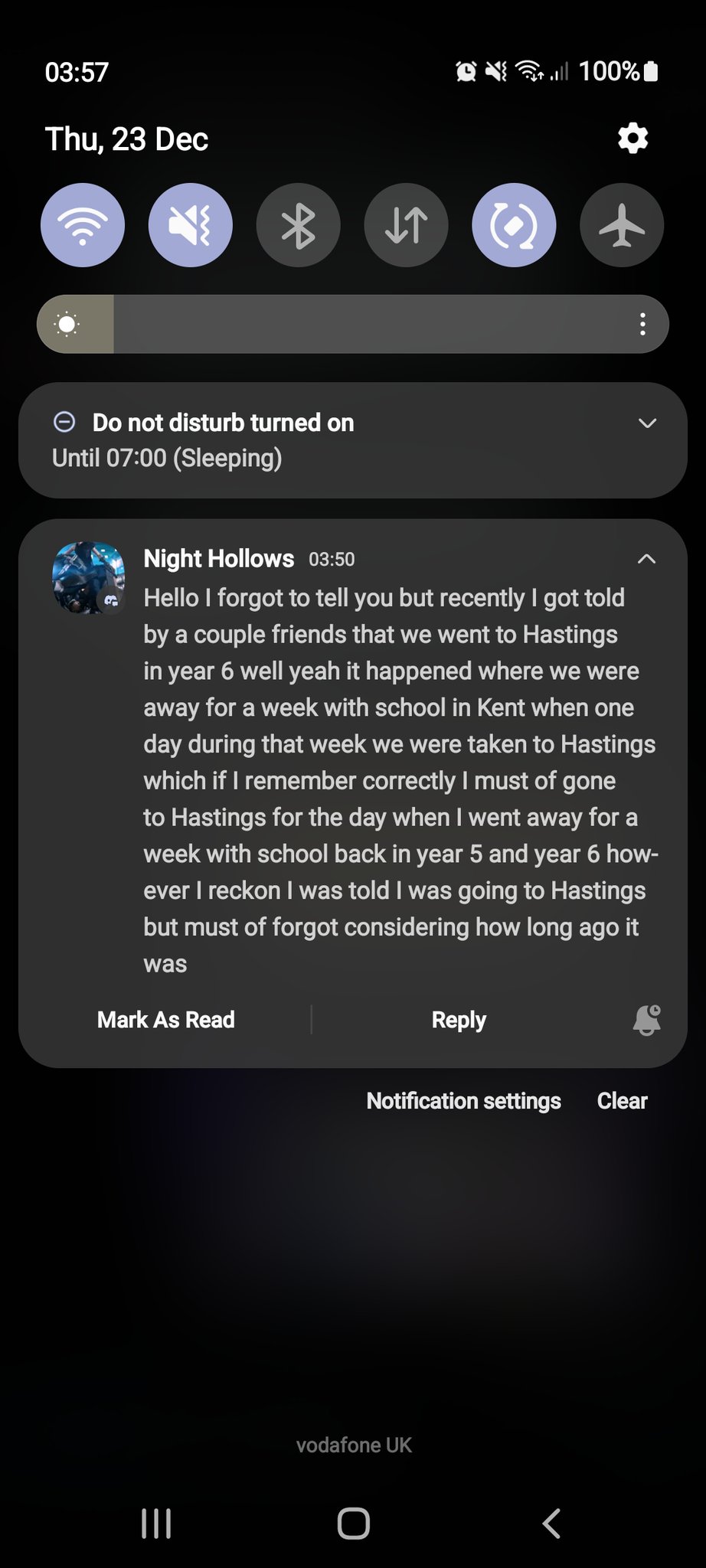Reply to Night Hollows message
The height and width of the screenshot is (1568, 706).
click(459, 1020)
